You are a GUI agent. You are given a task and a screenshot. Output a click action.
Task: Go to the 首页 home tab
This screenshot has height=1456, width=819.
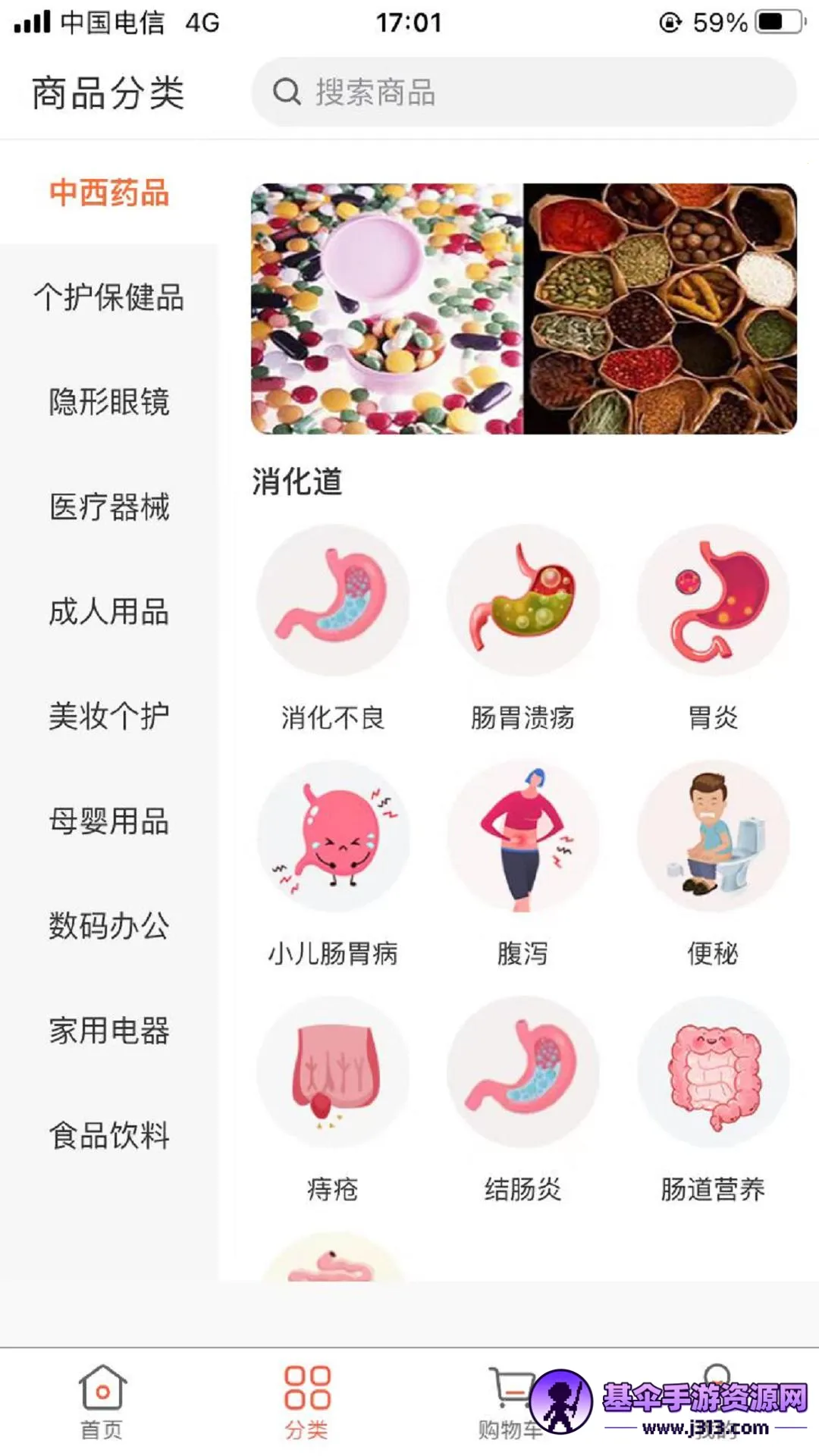pyautogui.click(x=102, y=1401)
